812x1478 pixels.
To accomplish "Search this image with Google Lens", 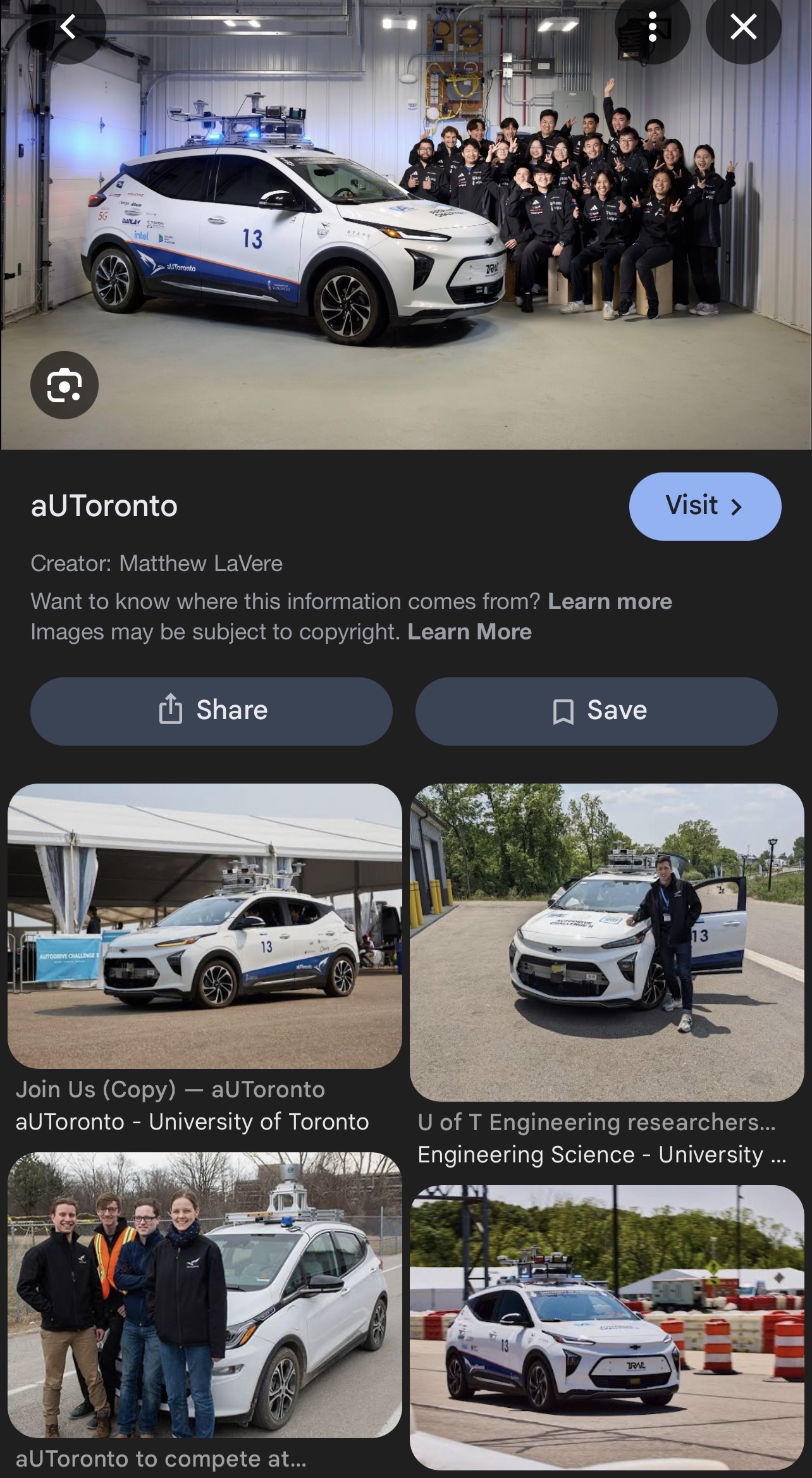I will 65,385.
